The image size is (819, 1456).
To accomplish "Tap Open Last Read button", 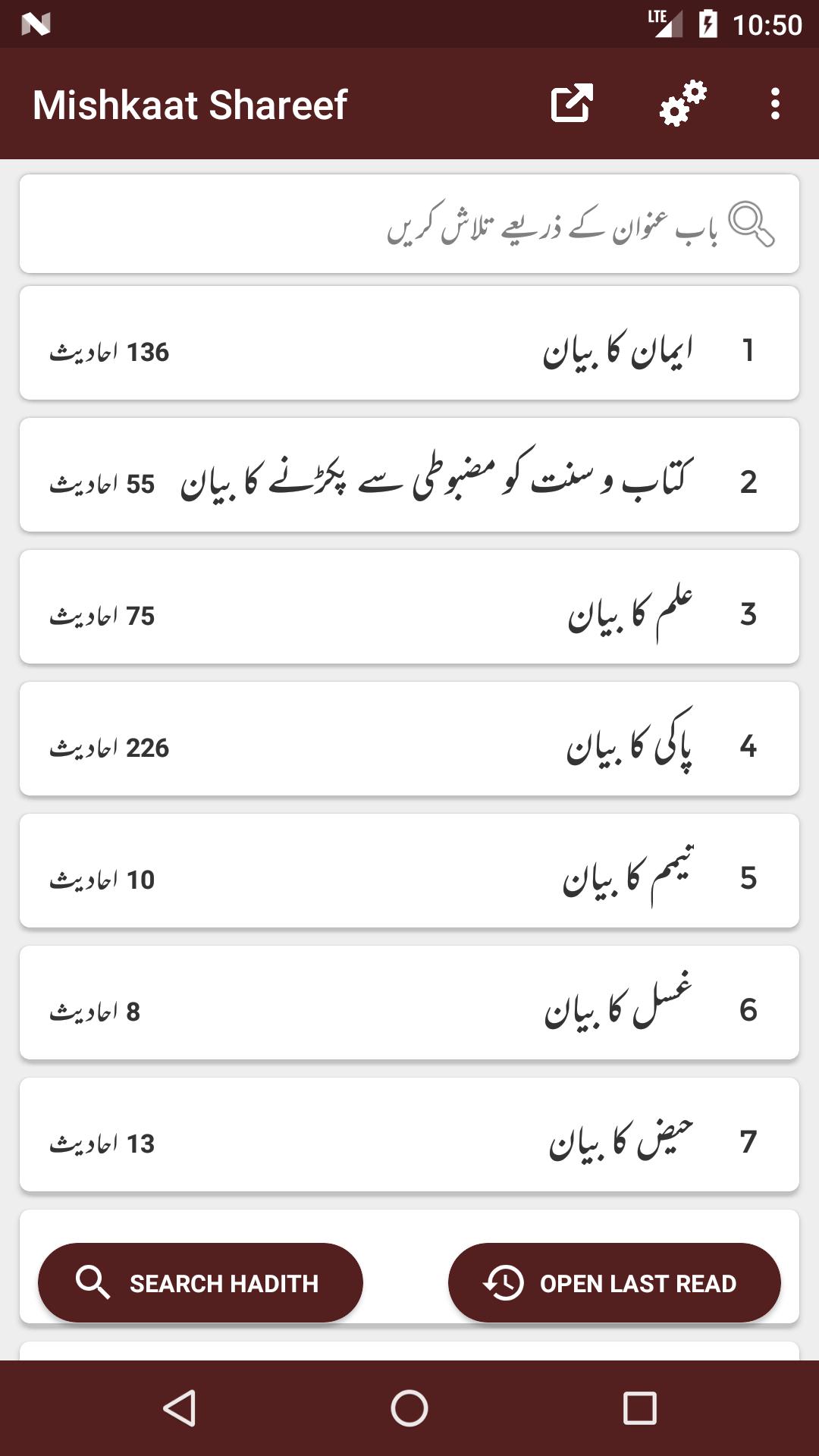I will 614,1282.
